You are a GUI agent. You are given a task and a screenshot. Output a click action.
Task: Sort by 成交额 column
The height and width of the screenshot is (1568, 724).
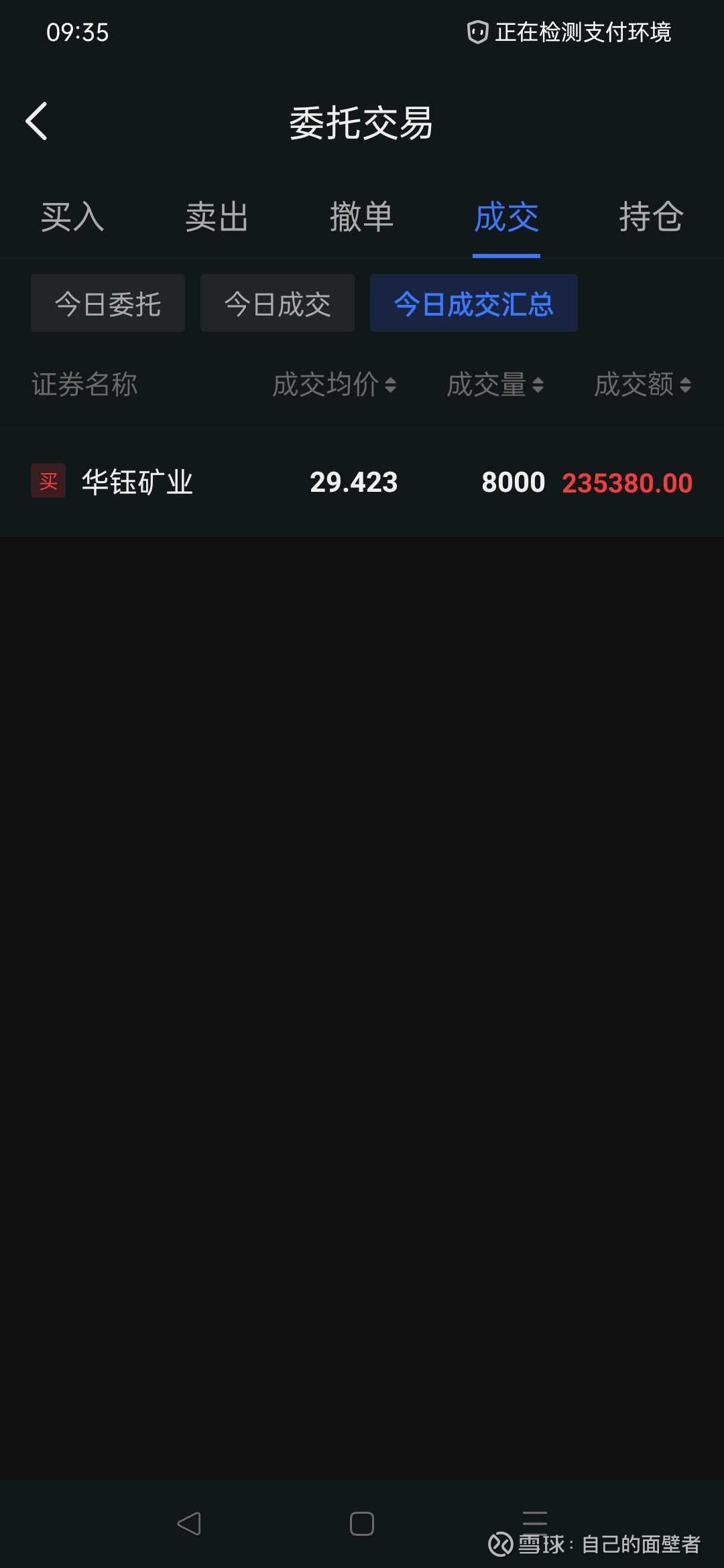pyautogui.click(x=642, y=385)
